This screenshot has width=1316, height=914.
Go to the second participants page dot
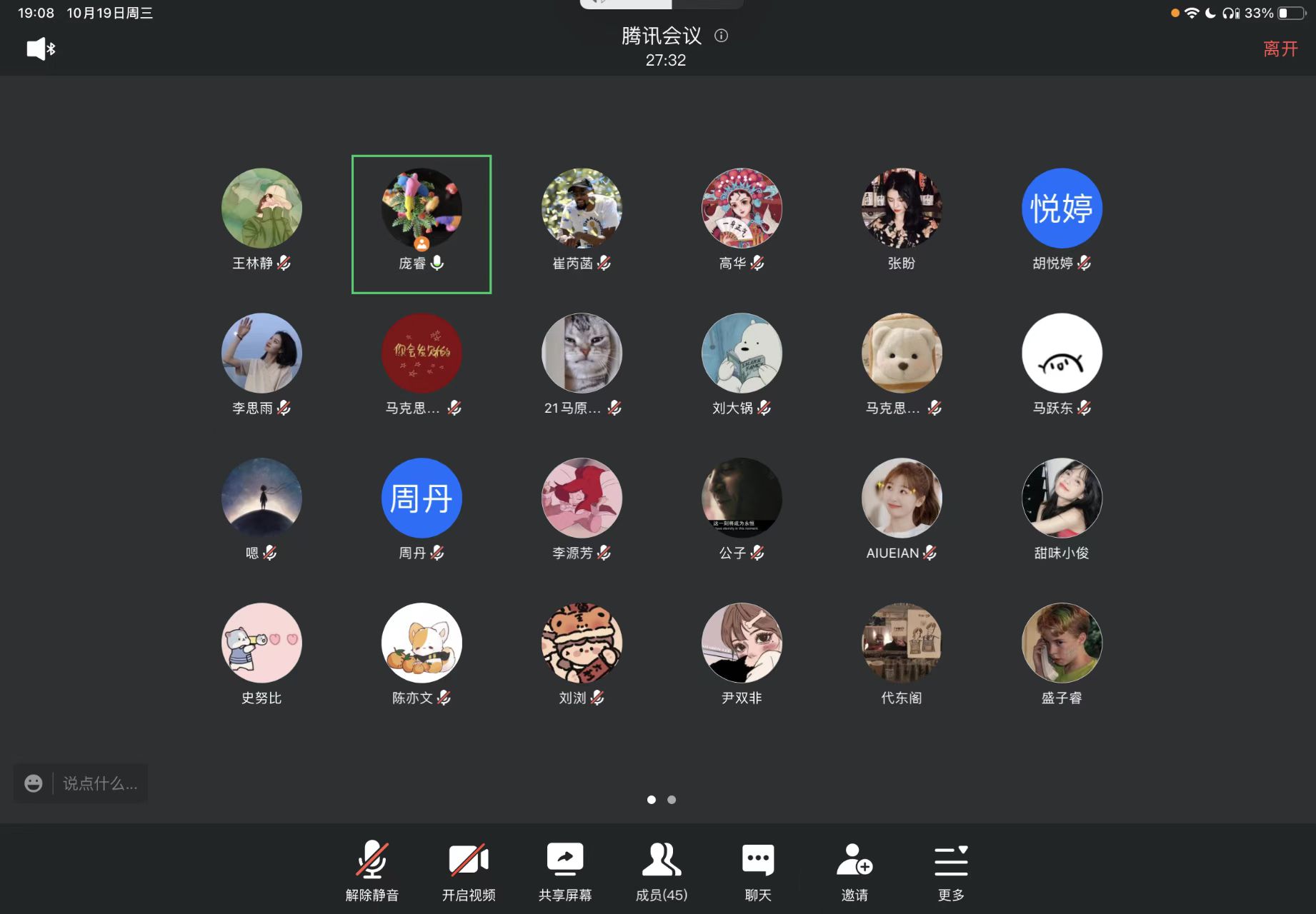click(672, 800)
